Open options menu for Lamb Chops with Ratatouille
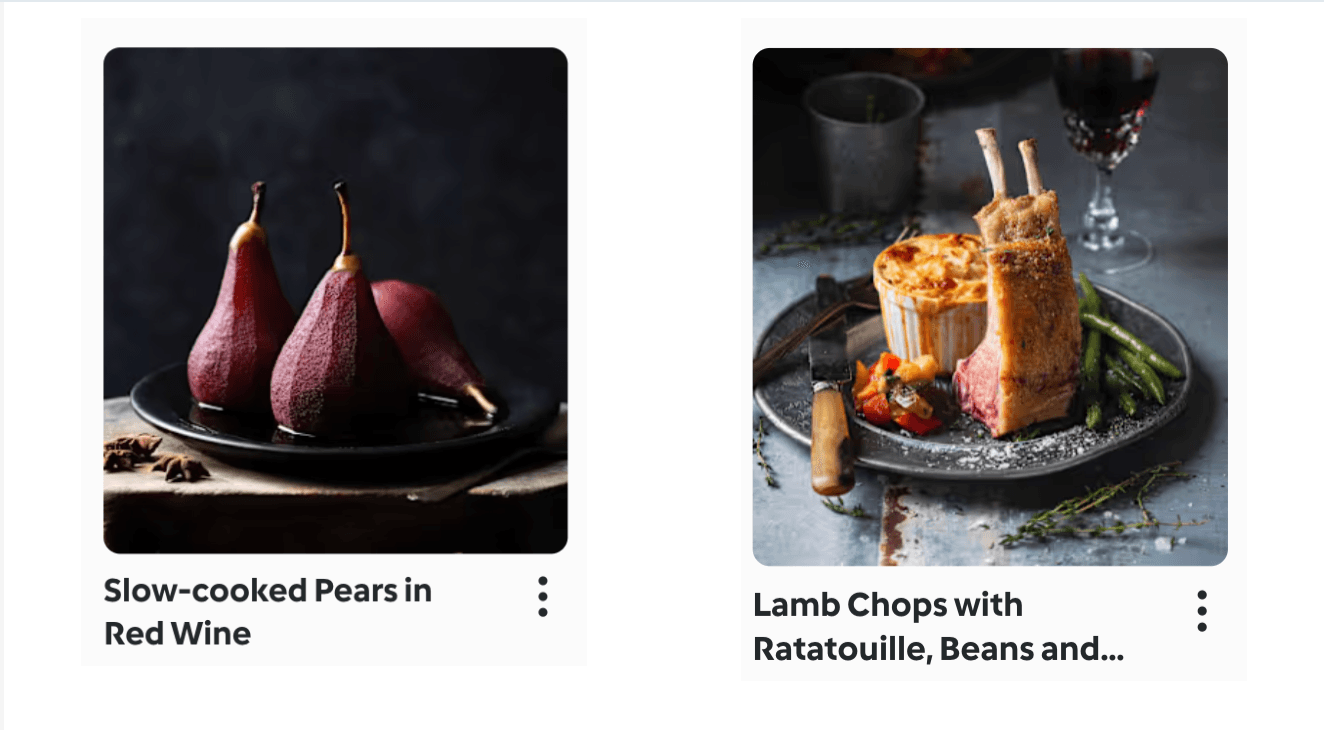 (x=1201, y=611)
